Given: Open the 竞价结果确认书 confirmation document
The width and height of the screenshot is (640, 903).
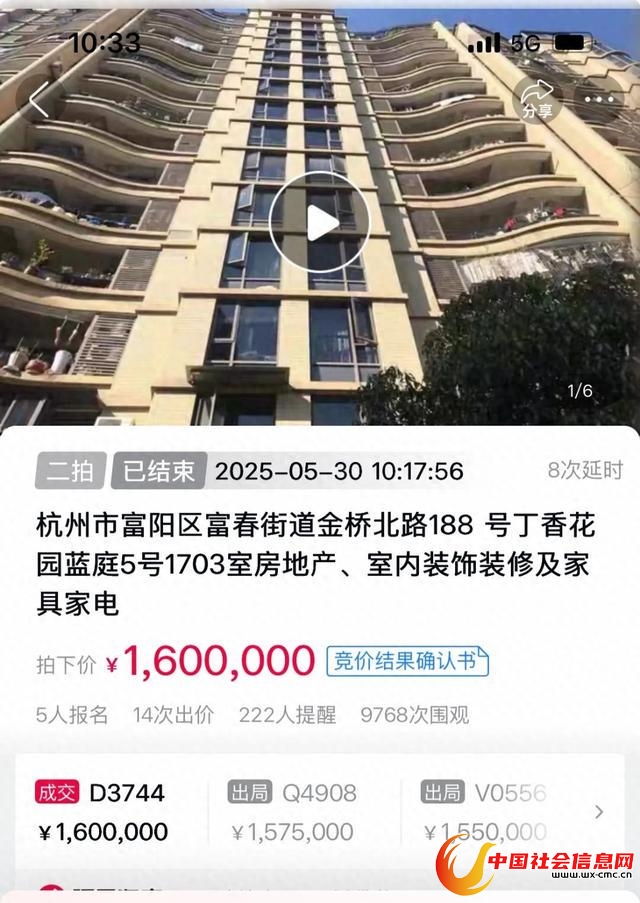Looking at the screenshot, I should pyautogui.click(x=407, y=660).
